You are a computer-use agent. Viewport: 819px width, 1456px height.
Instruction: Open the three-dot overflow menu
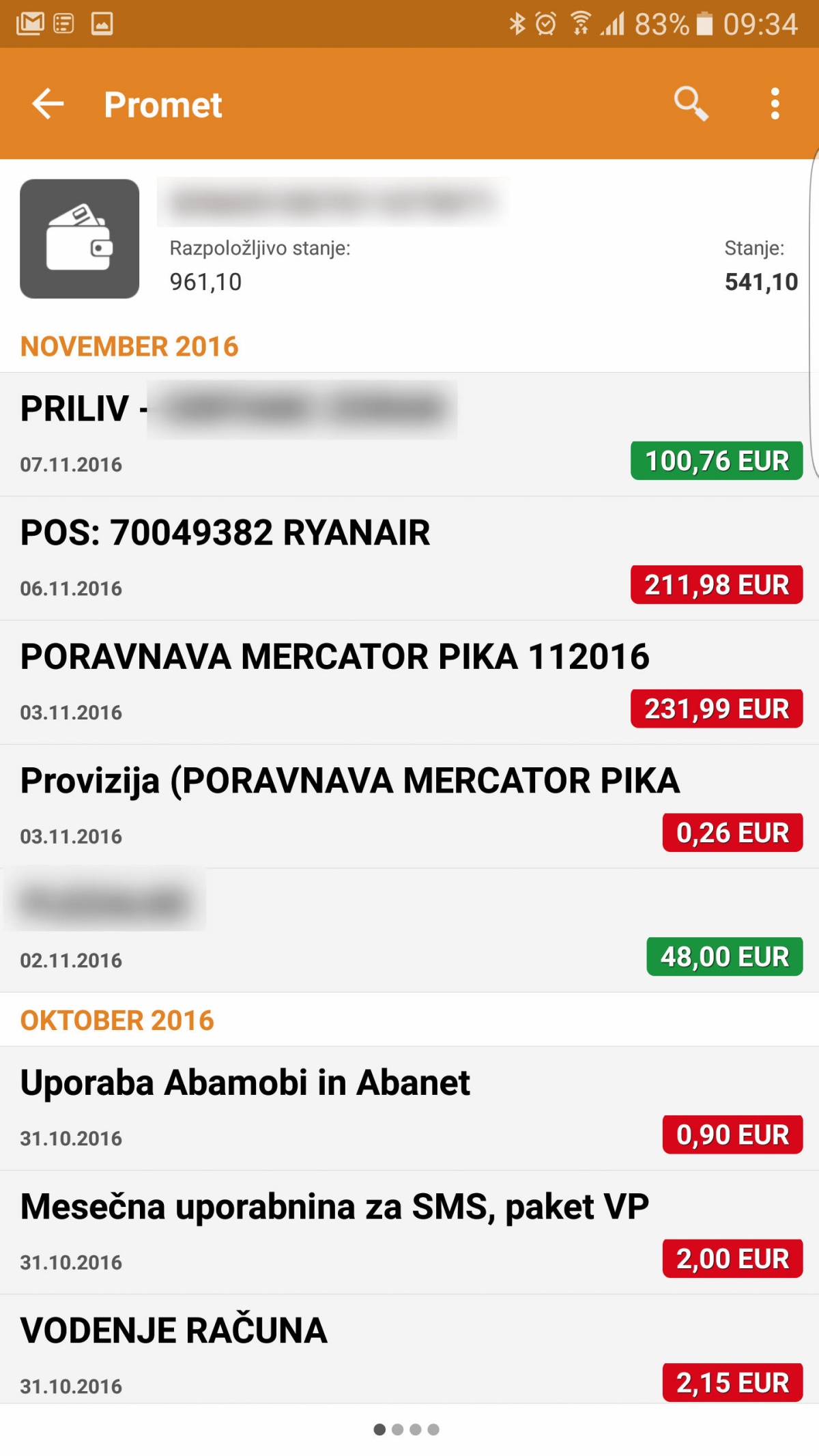click(x=775, y=104)
